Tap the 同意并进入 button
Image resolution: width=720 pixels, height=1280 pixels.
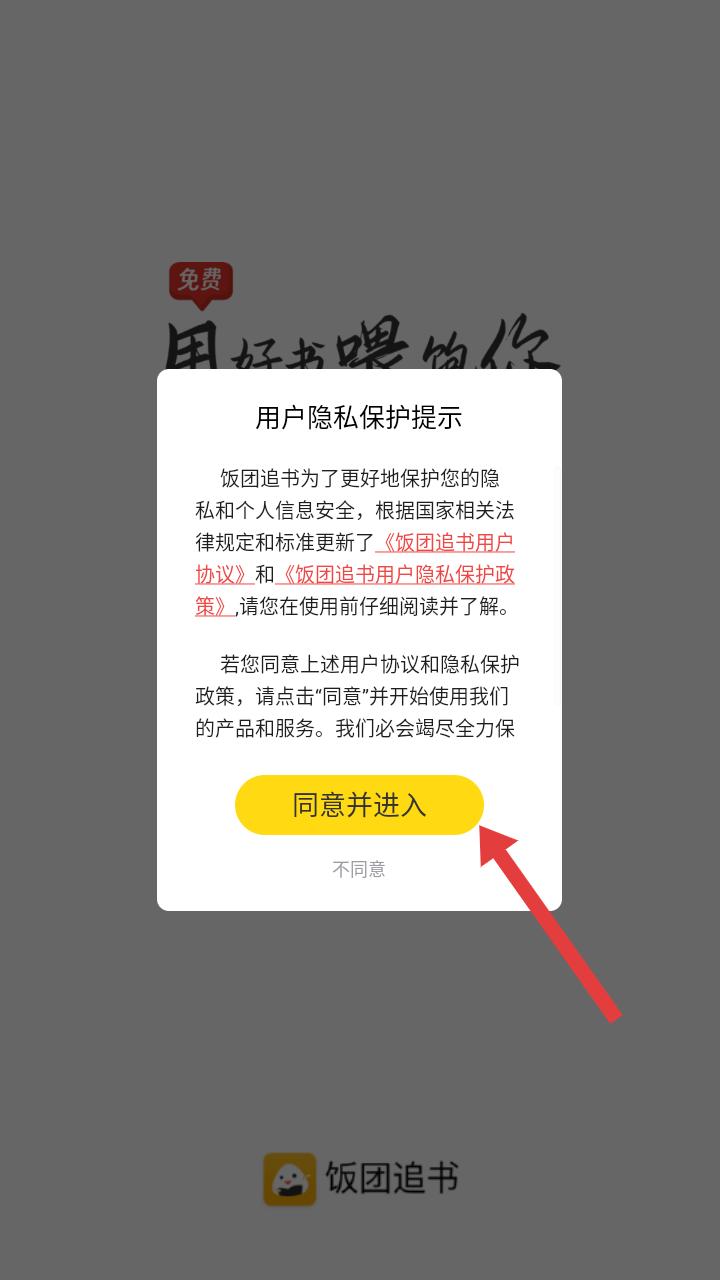359,805
